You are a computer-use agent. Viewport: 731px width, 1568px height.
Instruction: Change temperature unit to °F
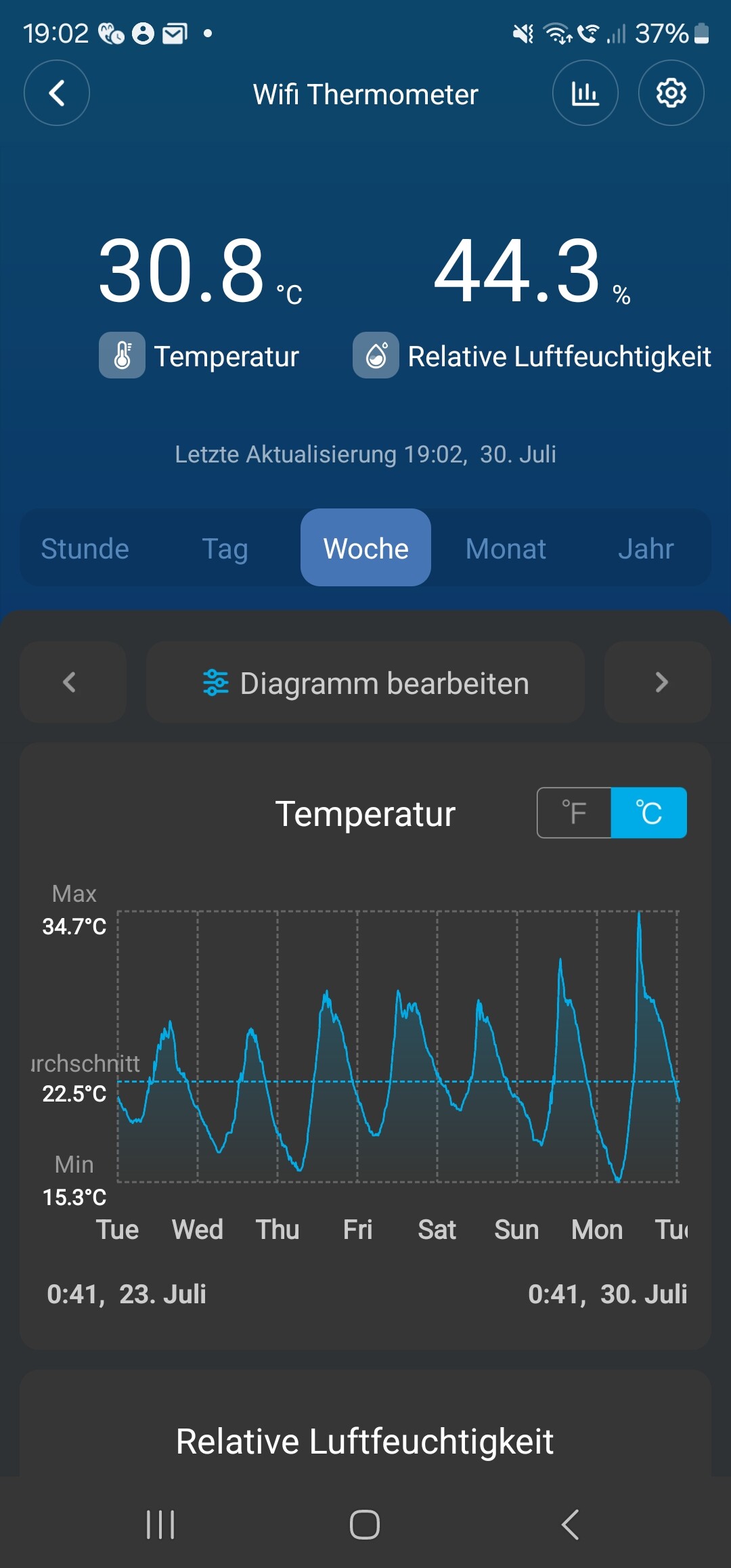(x=575, y=812)
